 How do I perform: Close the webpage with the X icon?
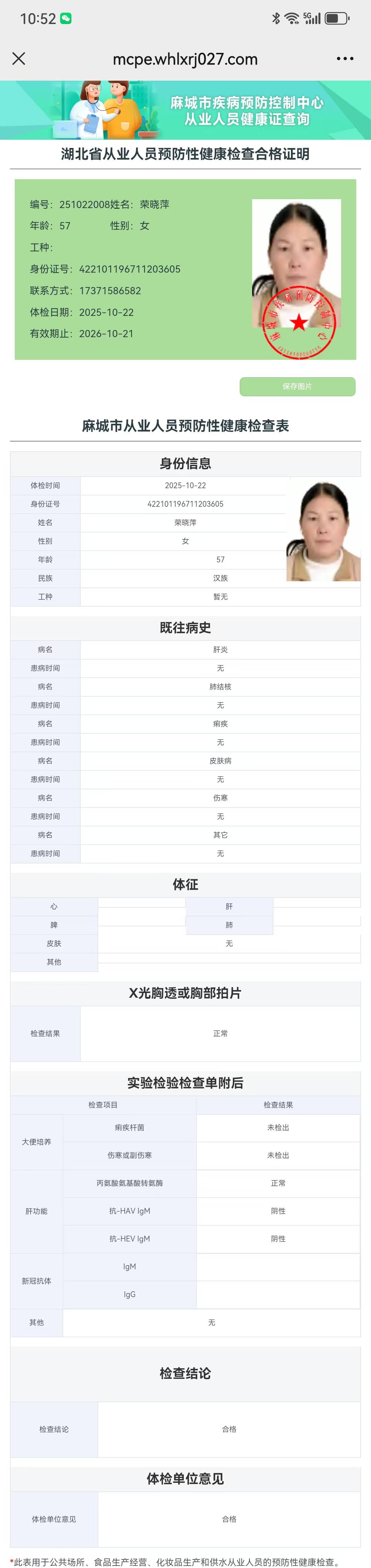[x=19, y=58]
